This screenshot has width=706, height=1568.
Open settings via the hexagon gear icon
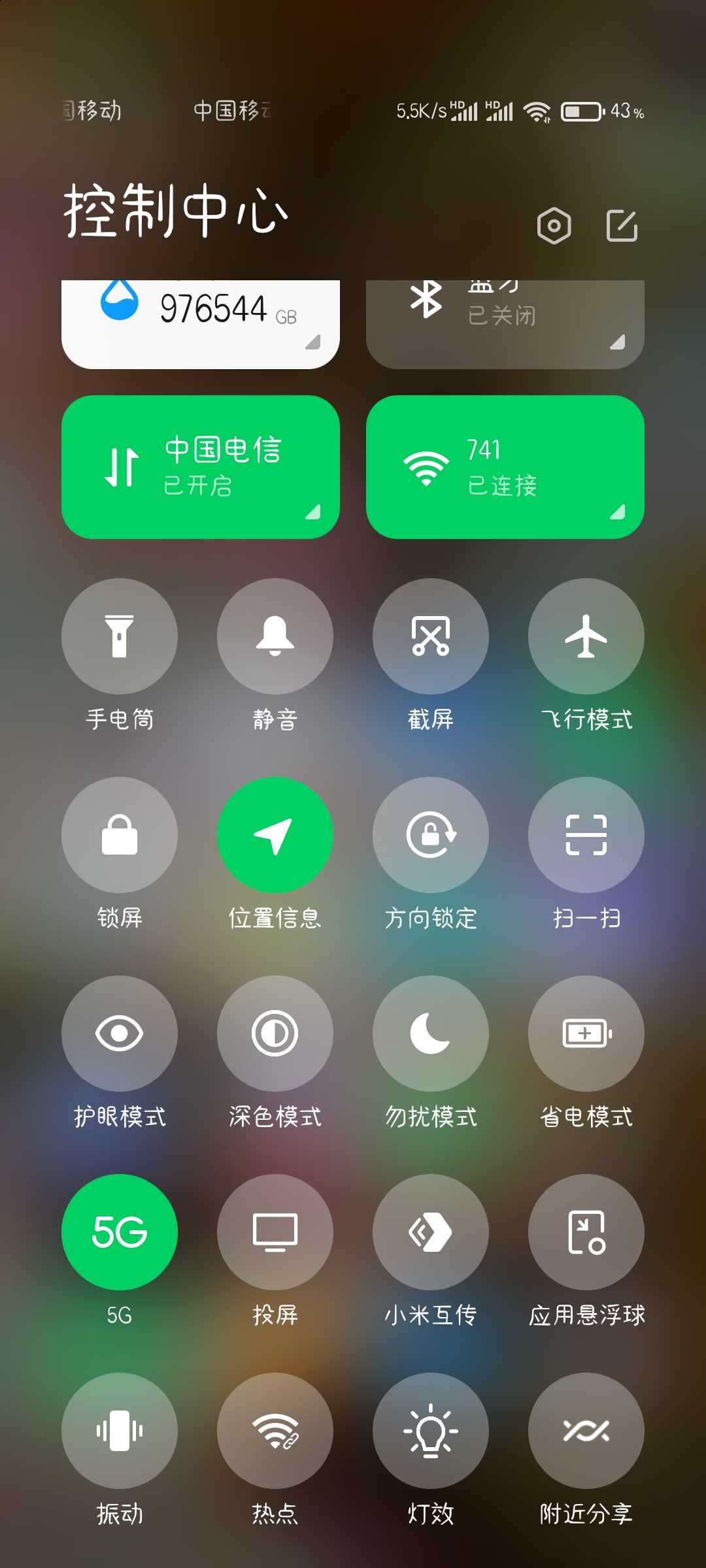554,226
